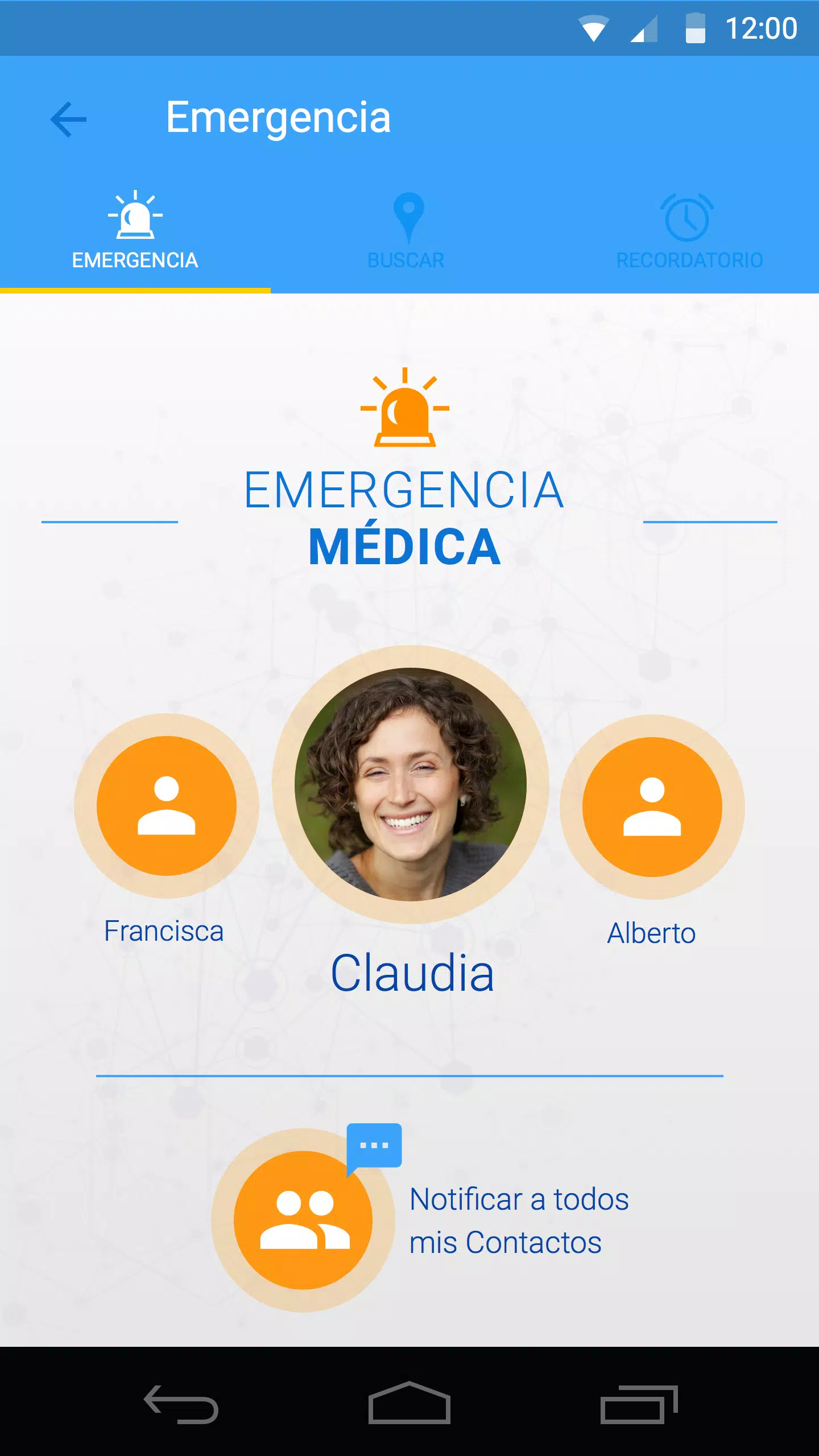This screenshot has height=1456, width=819.
Task: Switch to the Buscar tab
Action: (406, 232)
